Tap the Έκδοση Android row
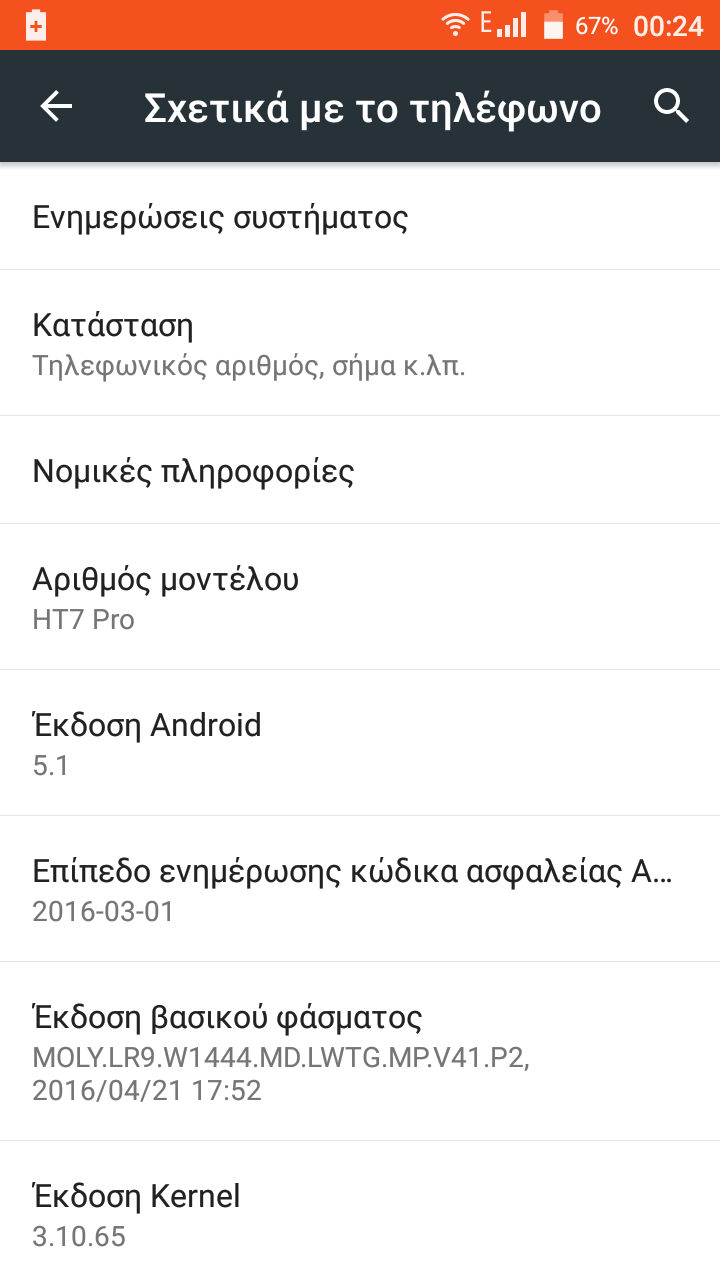720x1280 pixels. 360,743
